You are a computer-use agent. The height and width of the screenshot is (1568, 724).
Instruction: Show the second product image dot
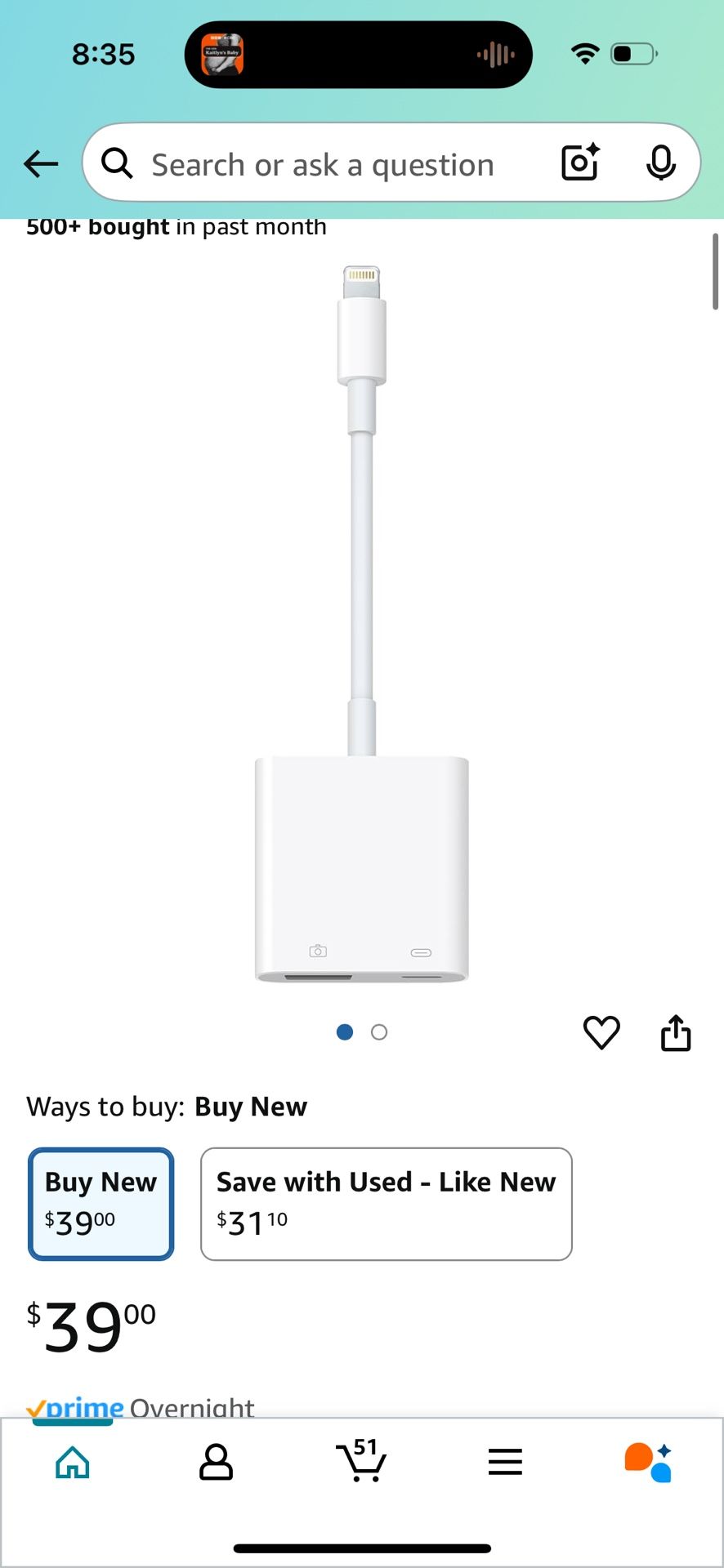click(379, 1032)
